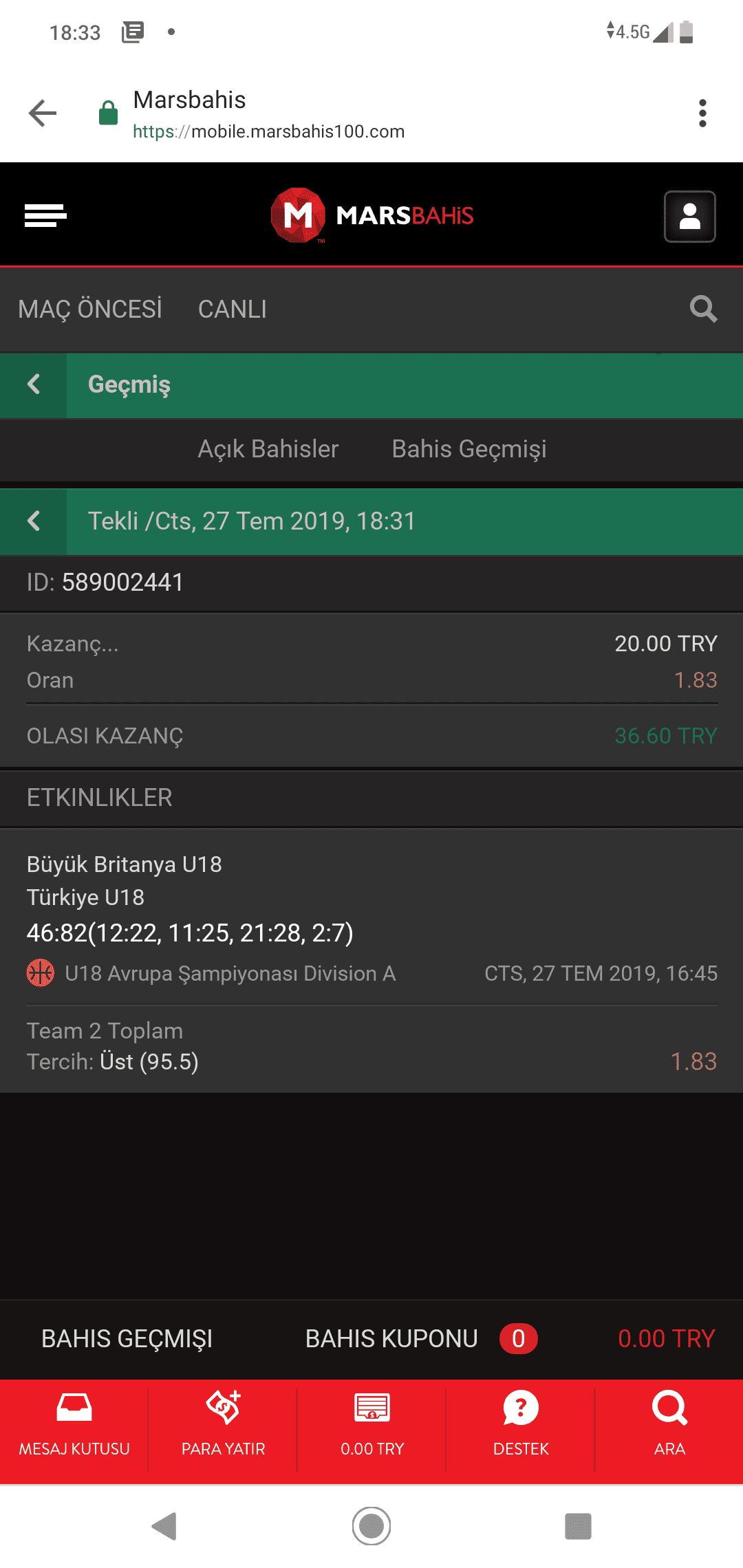Open the browser overflow menu
Image resolution: width=743 pixels, height=1568 pixels.
click(x=702, y=113)
